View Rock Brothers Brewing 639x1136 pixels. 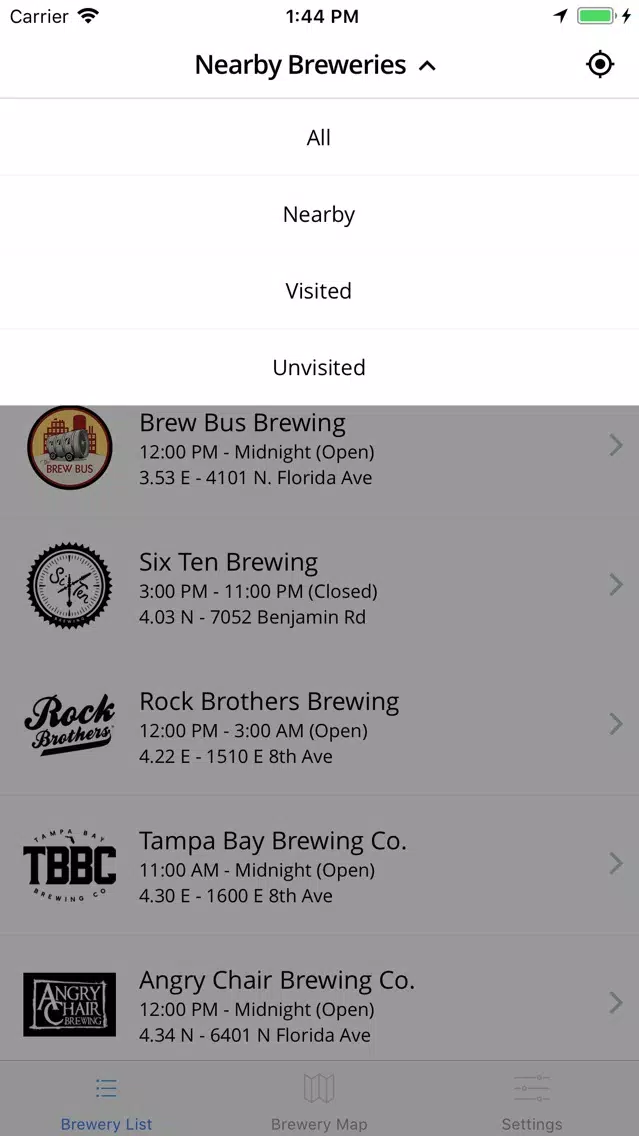(320, 724)
